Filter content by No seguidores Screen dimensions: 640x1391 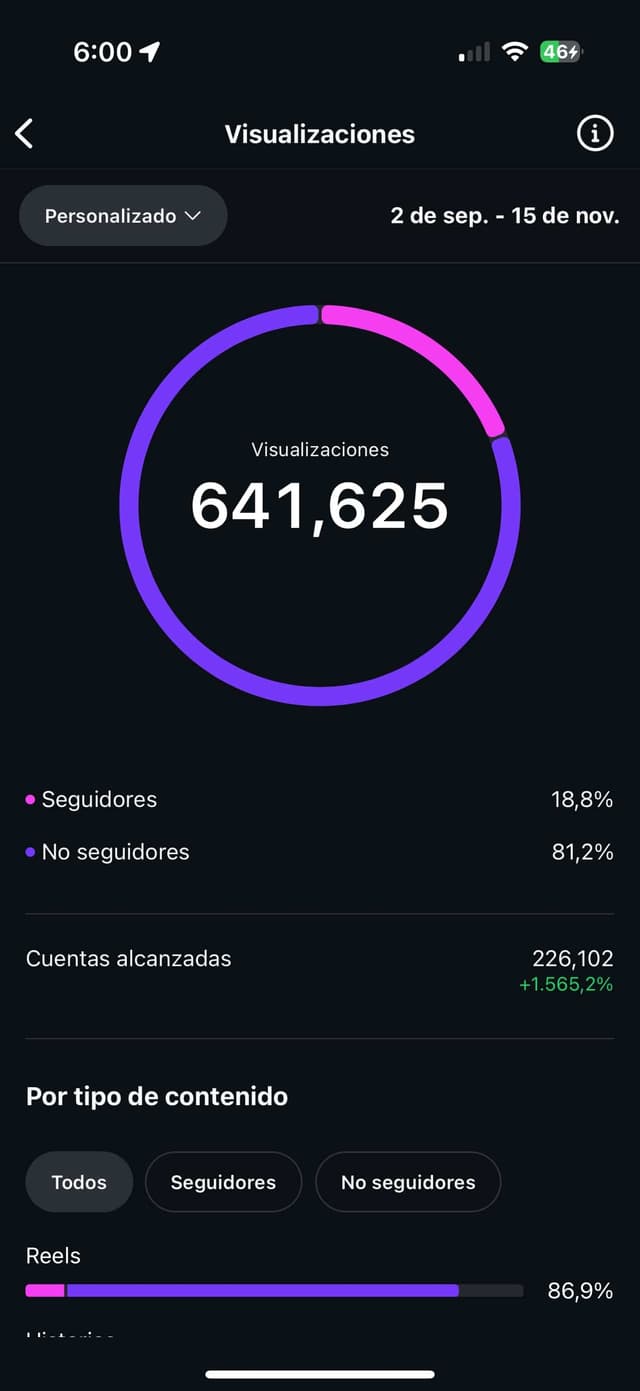click(x=408, y=1182)
